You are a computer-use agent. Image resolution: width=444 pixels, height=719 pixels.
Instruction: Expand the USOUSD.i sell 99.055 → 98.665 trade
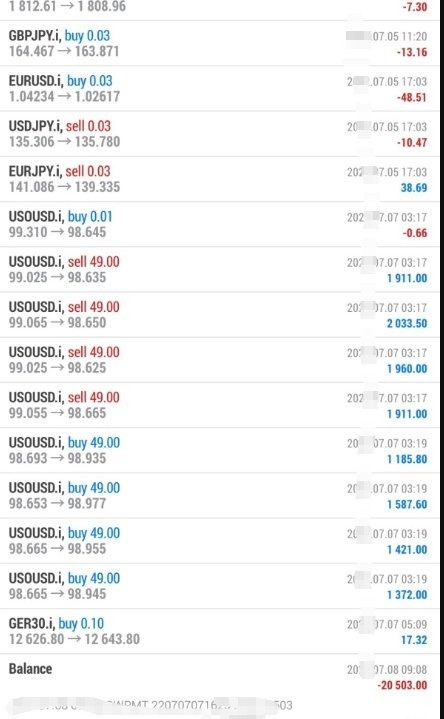[x=219, y=405]
